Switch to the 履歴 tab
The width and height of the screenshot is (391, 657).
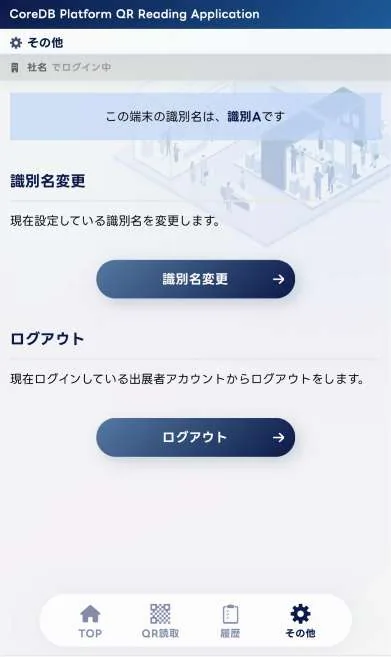230,621
